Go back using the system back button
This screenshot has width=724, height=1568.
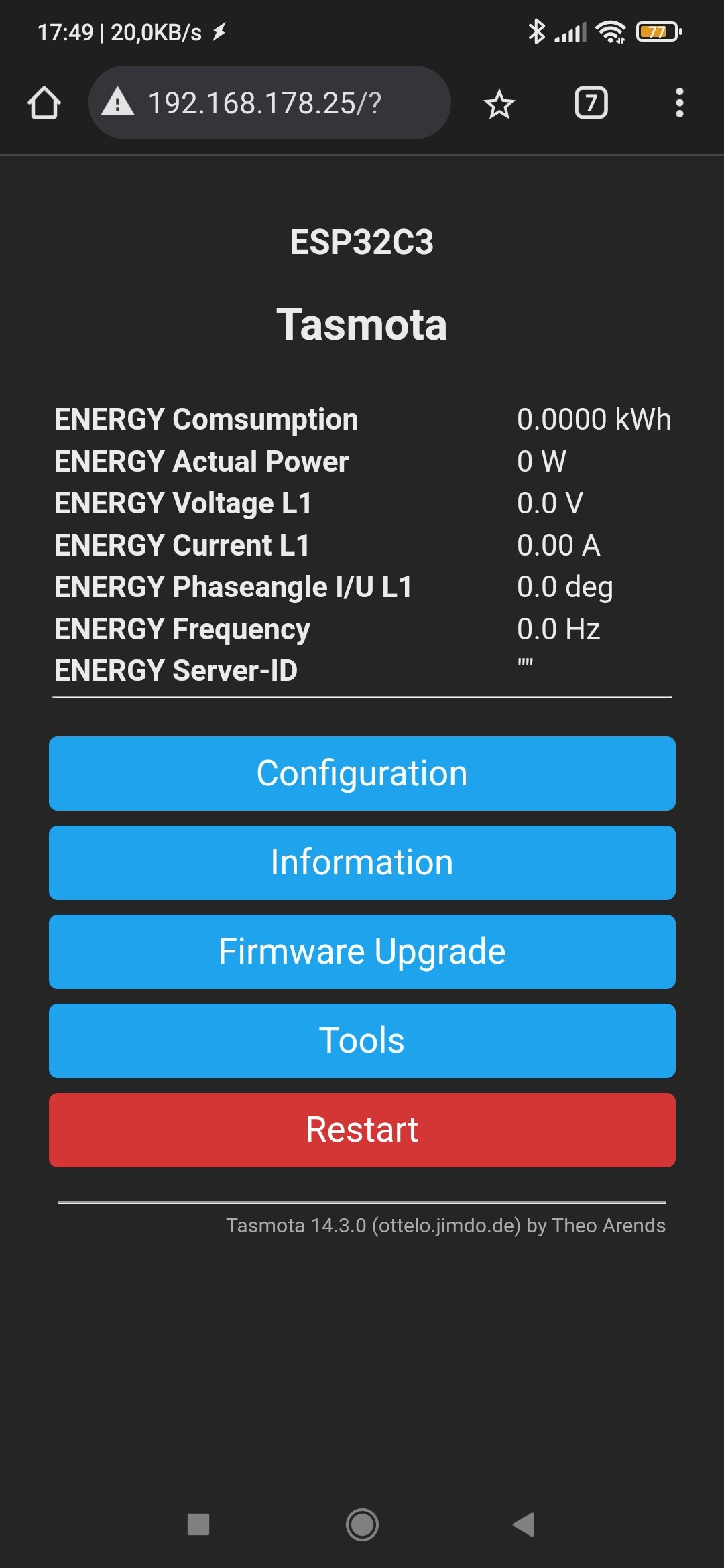click(524, 1524)
